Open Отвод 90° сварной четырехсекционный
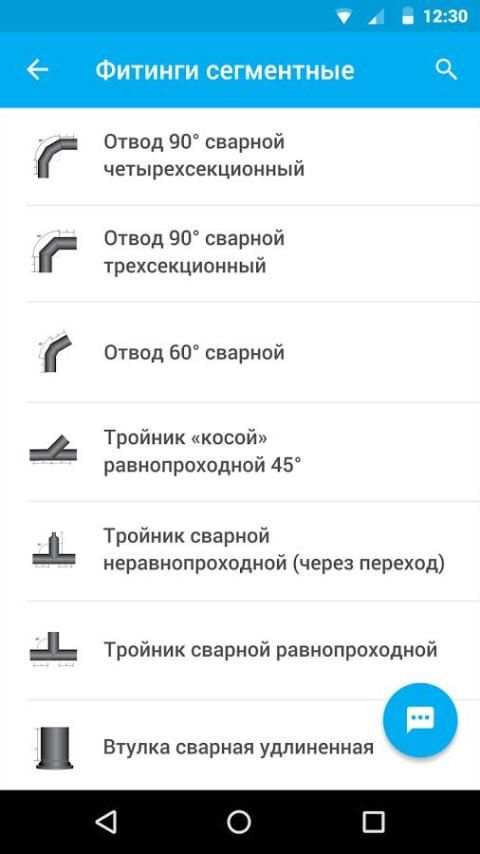The width and height of the screenshot is (480, 854). coord(240,156)
